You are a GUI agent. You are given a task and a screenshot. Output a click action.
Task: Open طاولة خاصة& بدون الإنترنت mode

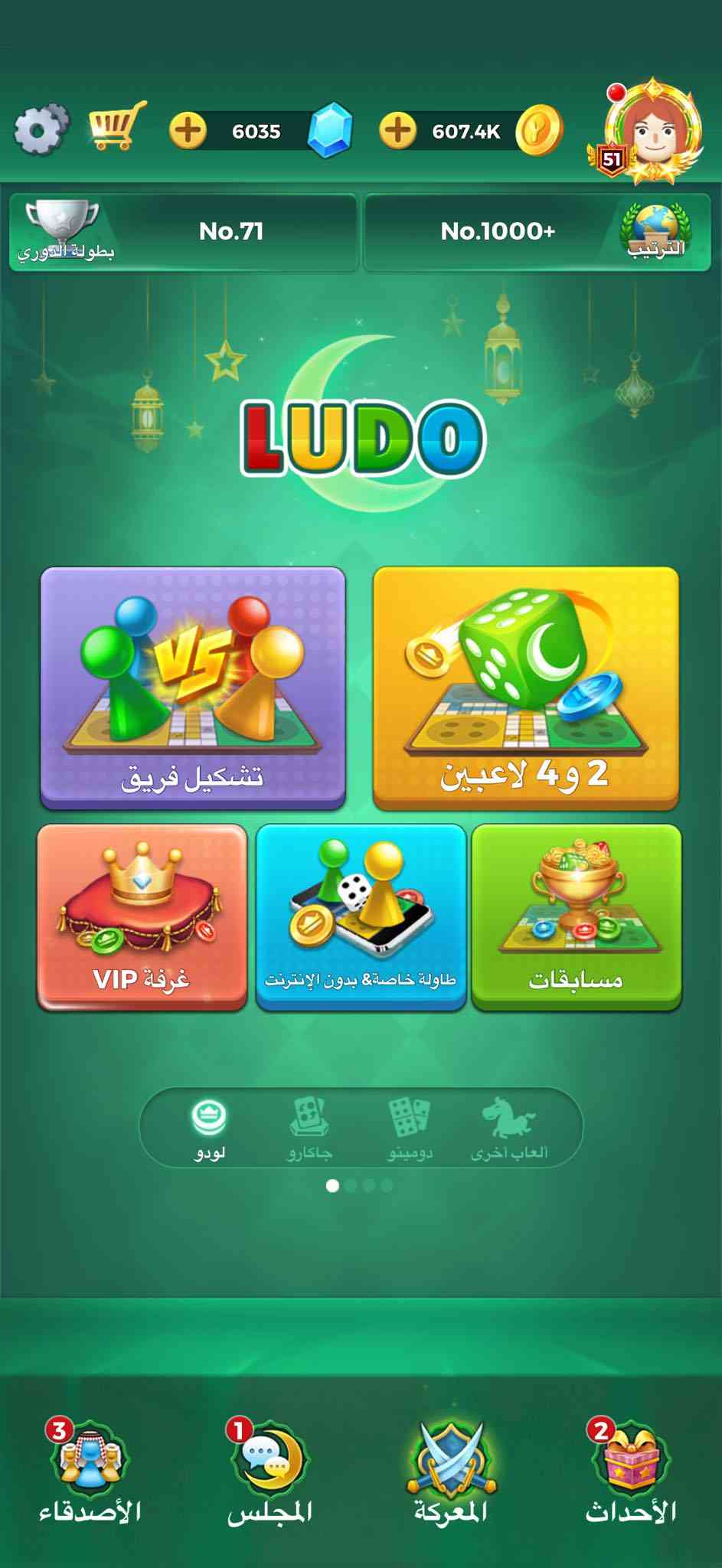click(361, 916)
